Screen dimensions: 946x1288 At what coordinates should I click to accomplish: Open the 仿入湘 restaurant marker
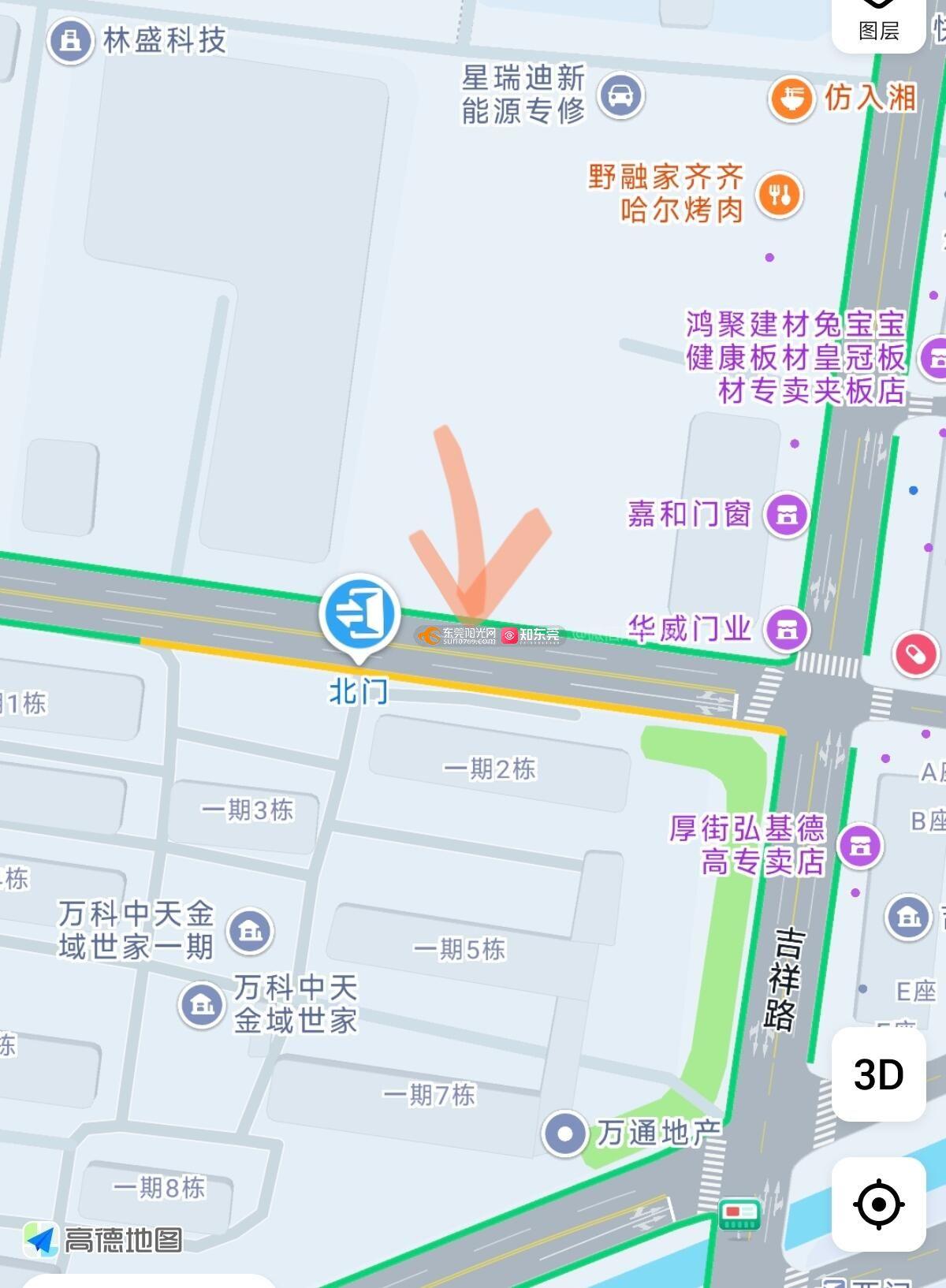click(791, 99)
